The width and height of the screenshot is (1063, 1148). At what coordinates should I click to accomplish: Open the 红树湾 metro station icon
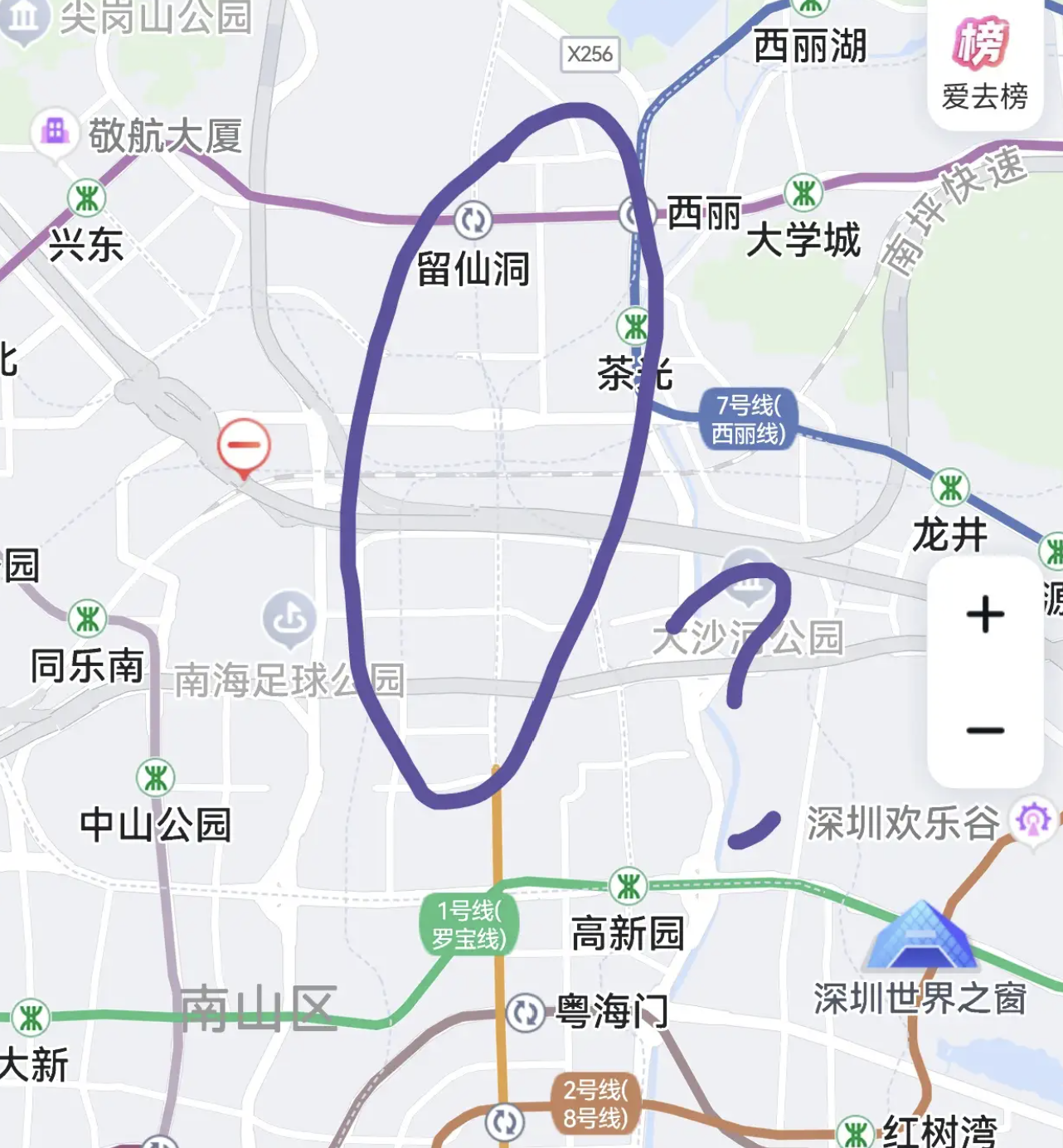[x=856, y=1132]
